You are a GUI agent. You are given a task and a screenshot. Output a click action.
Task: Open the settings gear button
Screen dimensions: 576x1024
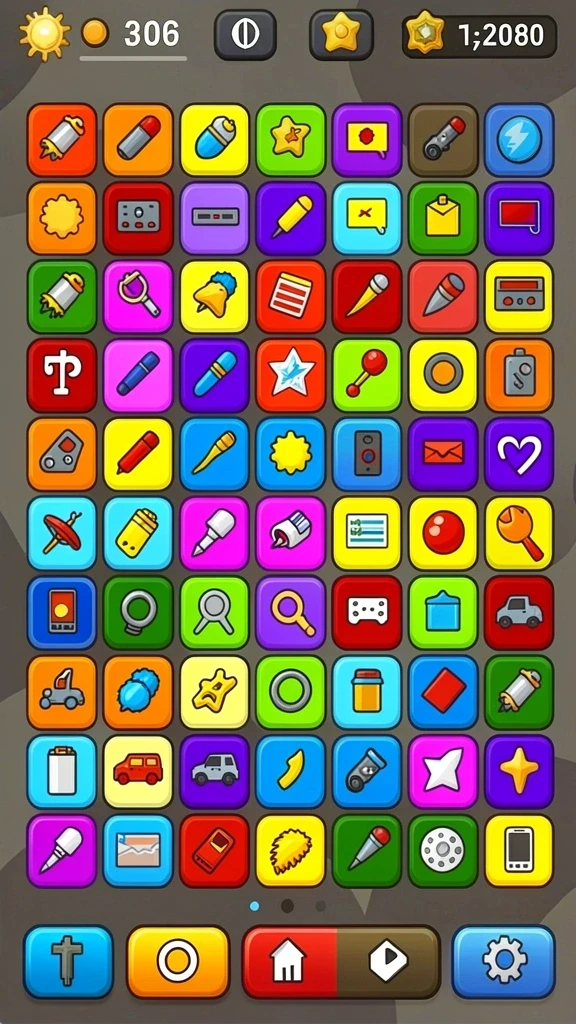(504, 961)
